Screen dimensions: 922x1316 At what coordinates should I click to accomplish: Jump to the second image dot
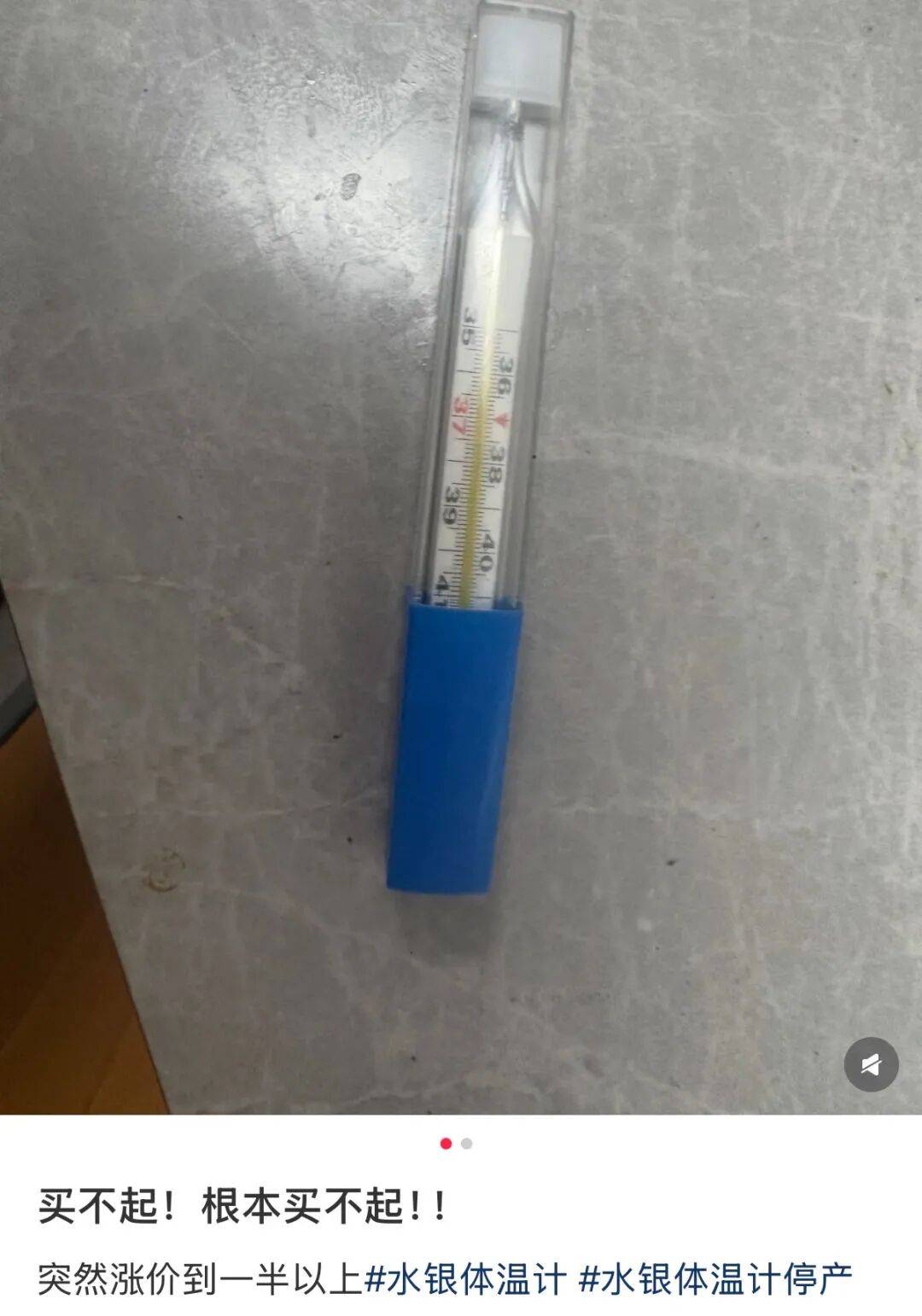pos(467,1144)
